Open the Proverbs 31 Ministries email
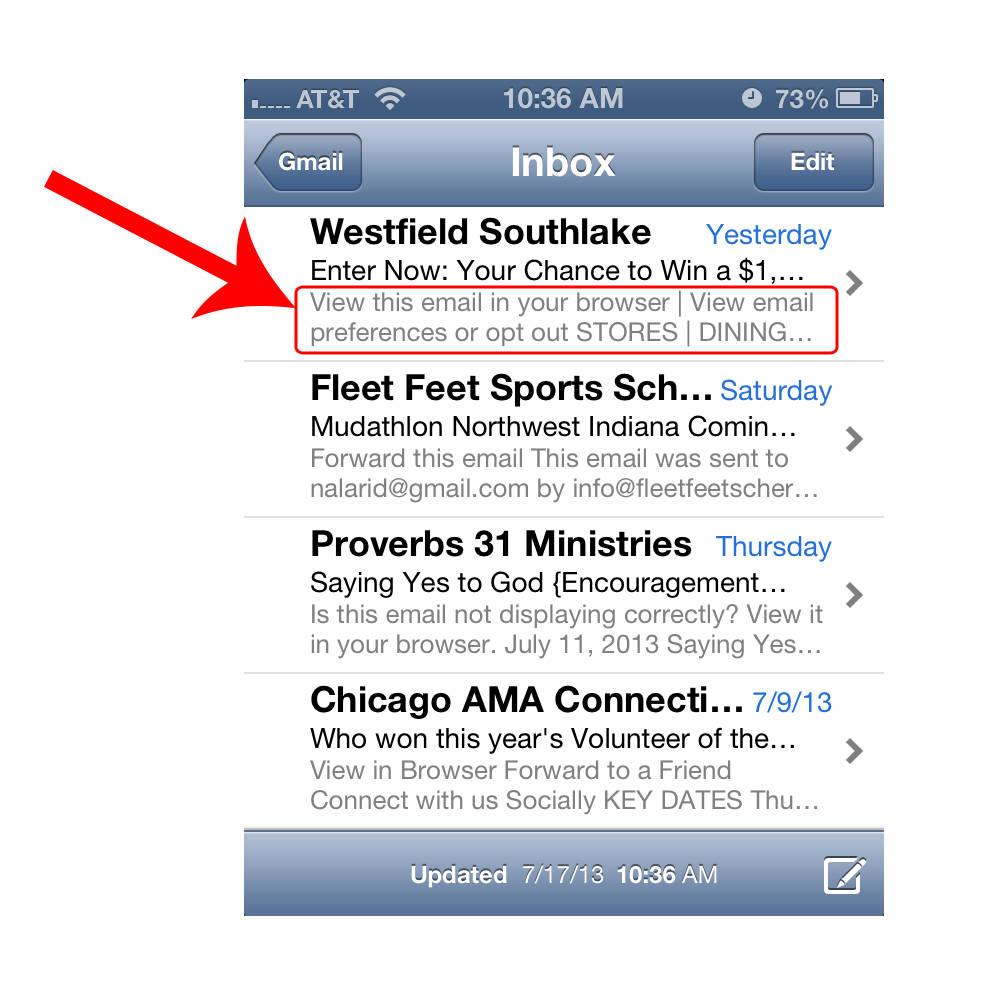 click(x=563, y=595)
